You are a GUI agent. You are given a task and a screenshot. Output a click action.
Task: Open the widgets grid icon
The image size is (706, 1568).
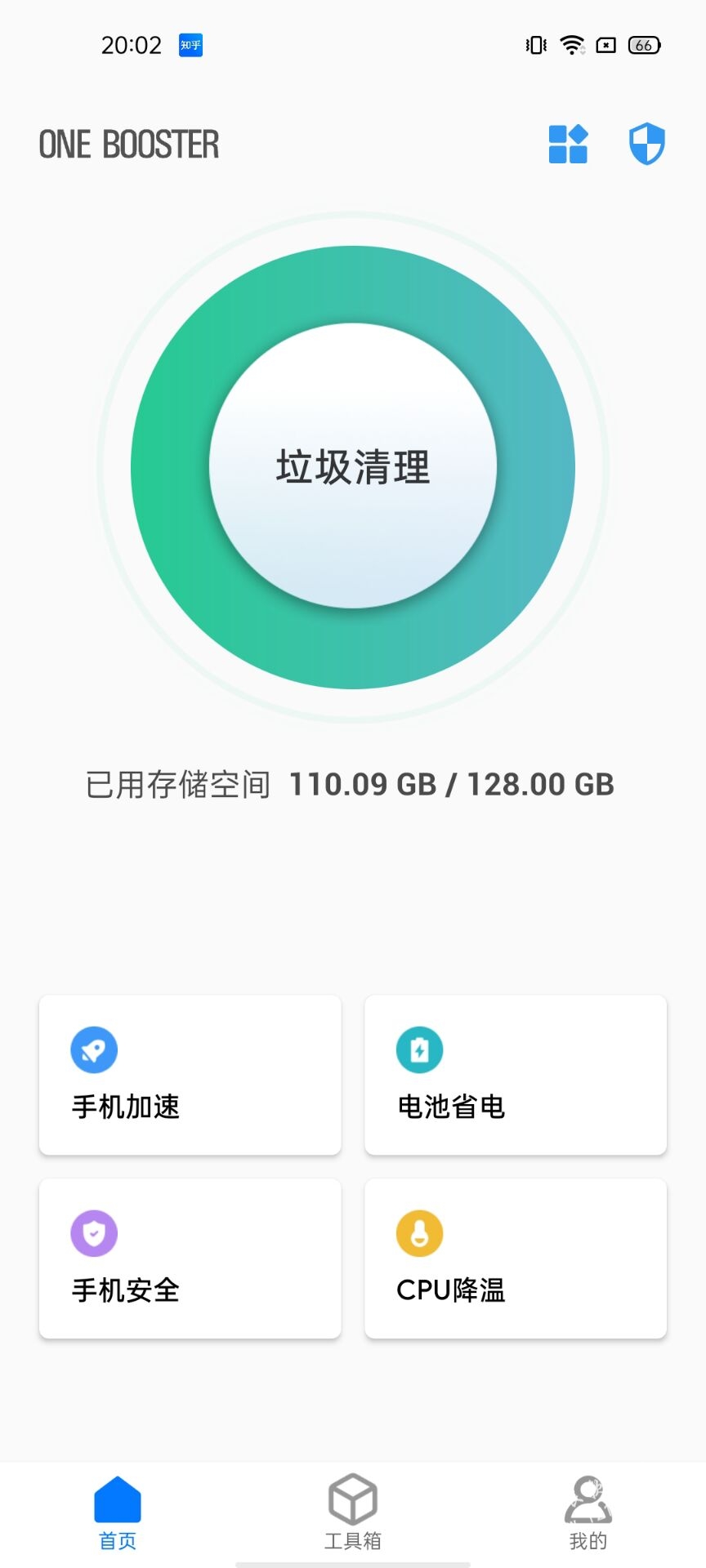pyautogui.click(x=568, y=144)
